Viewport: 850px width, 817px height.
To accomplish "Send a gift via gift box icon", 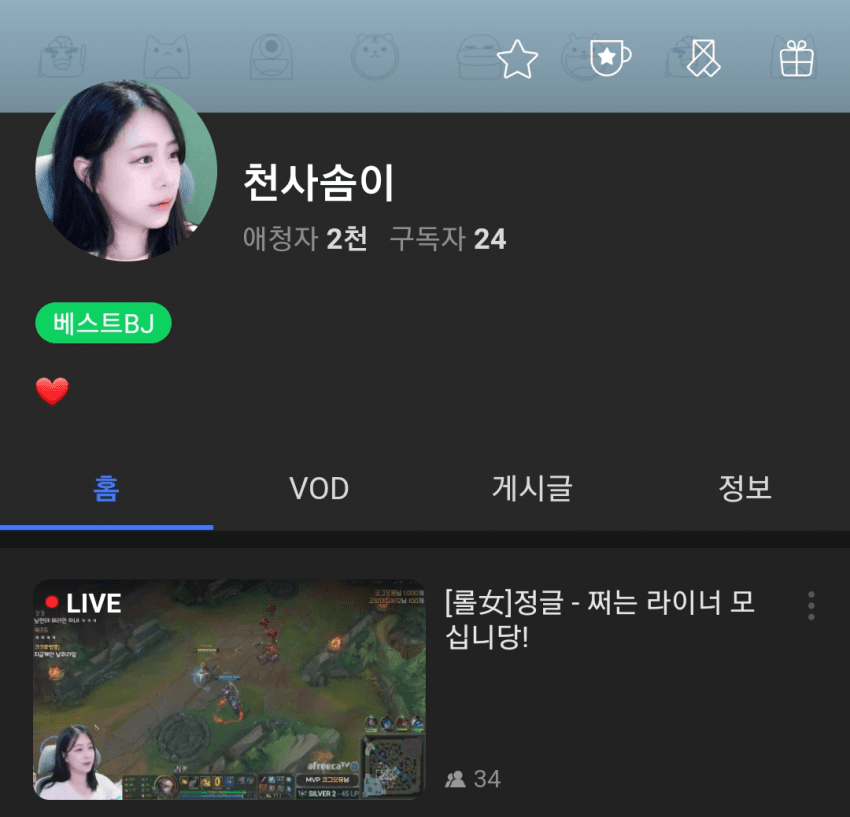I will (797, 59).
